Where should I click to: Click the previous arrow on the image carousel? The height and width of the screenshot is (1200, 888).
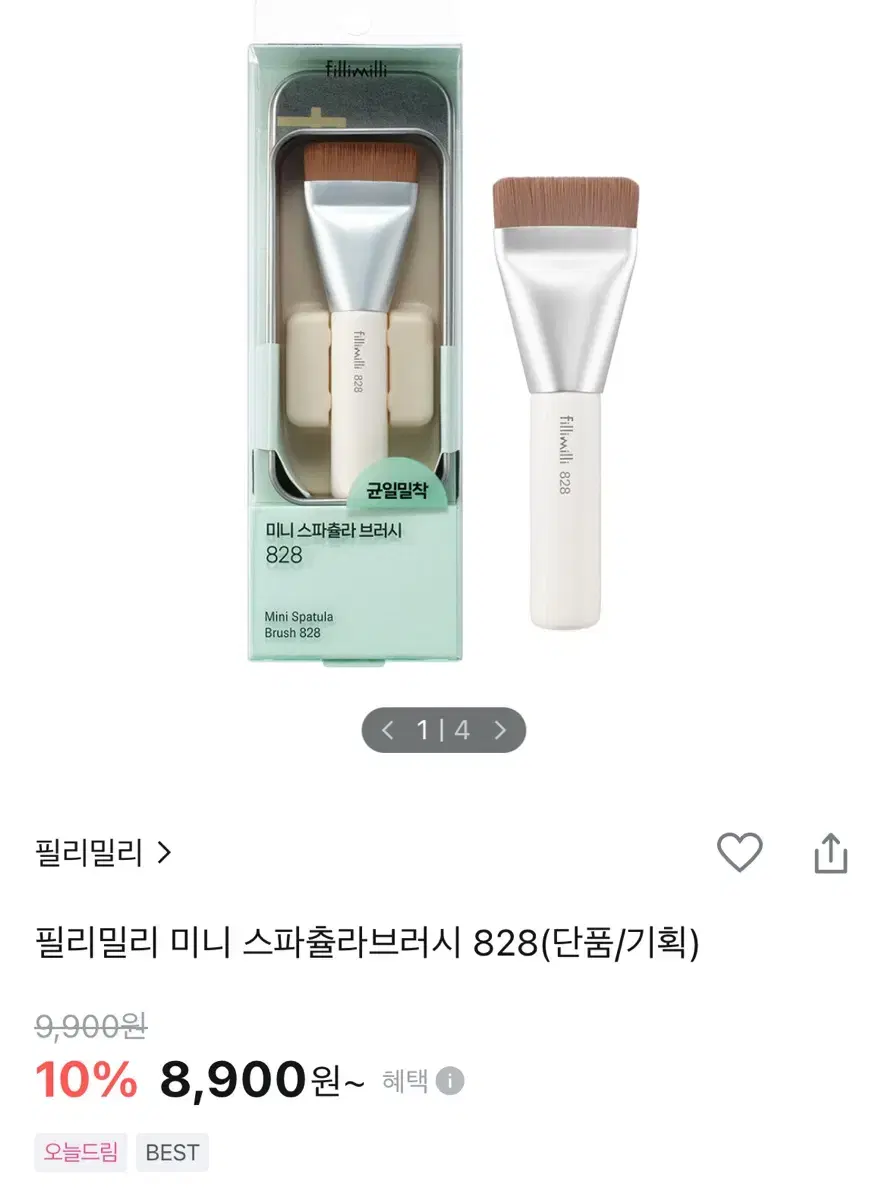(x=387, y=730)
